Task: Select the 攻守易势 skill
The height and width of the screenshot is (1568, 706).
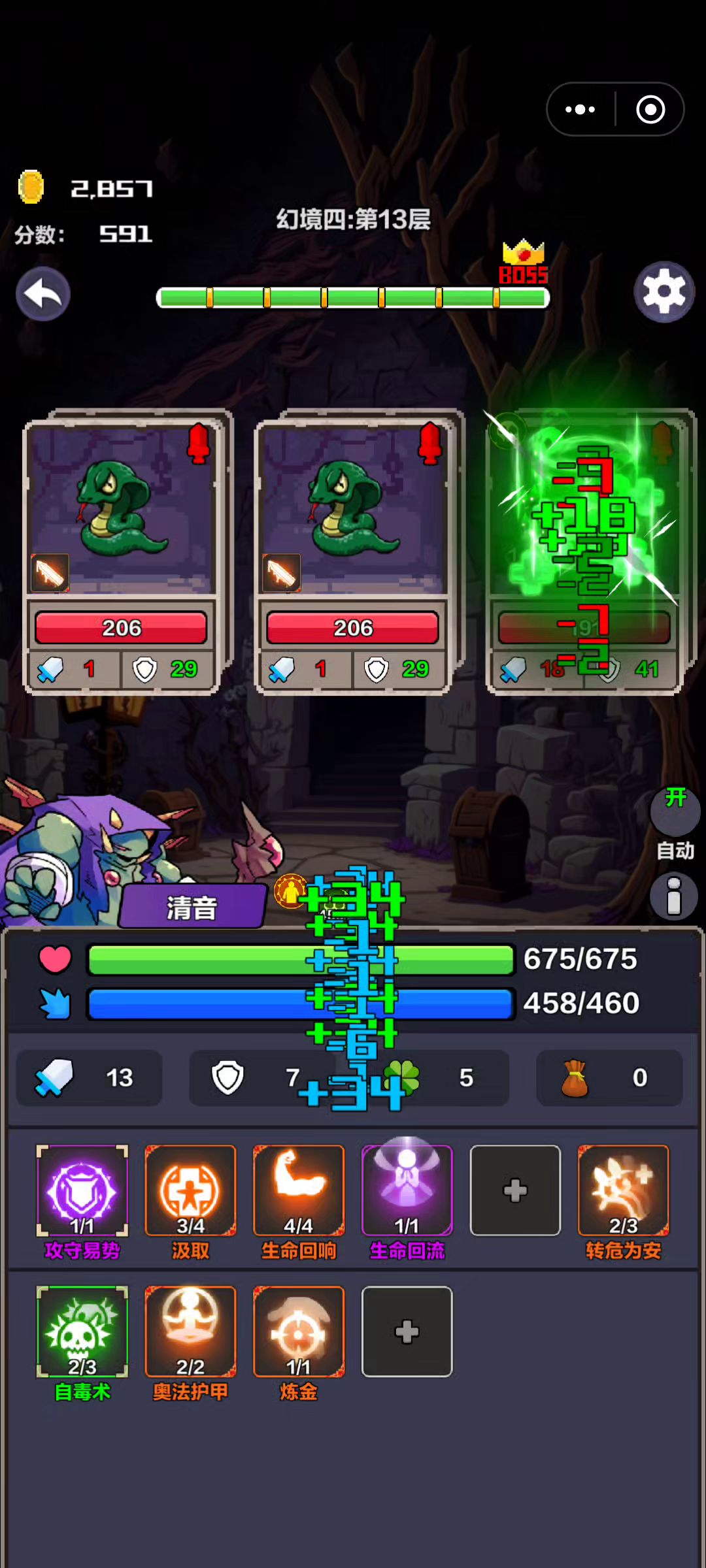Action: coord(82,1190)
